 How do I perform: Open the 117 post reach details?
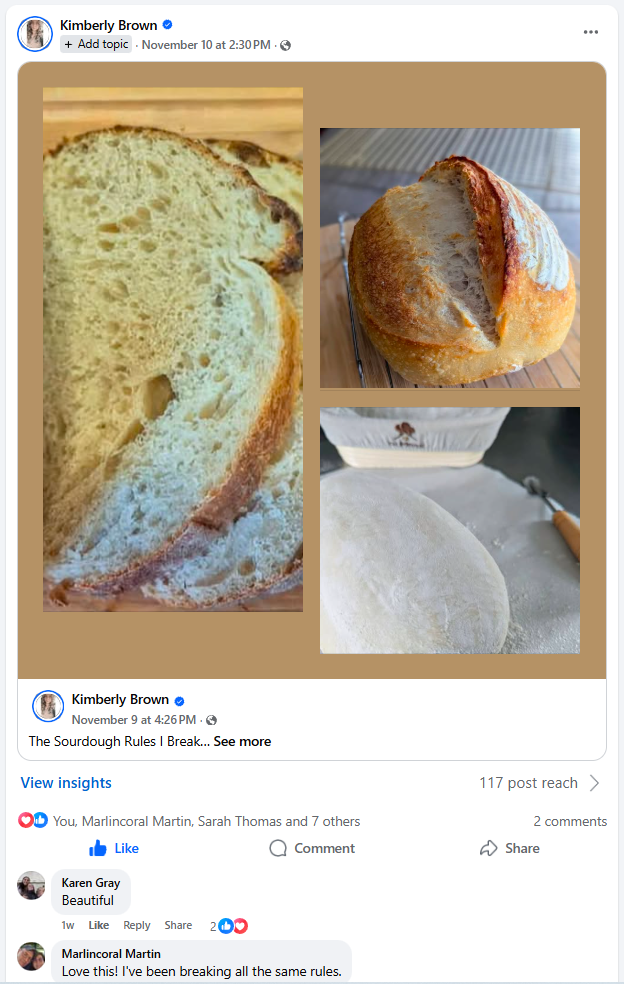tap(540, 783)
